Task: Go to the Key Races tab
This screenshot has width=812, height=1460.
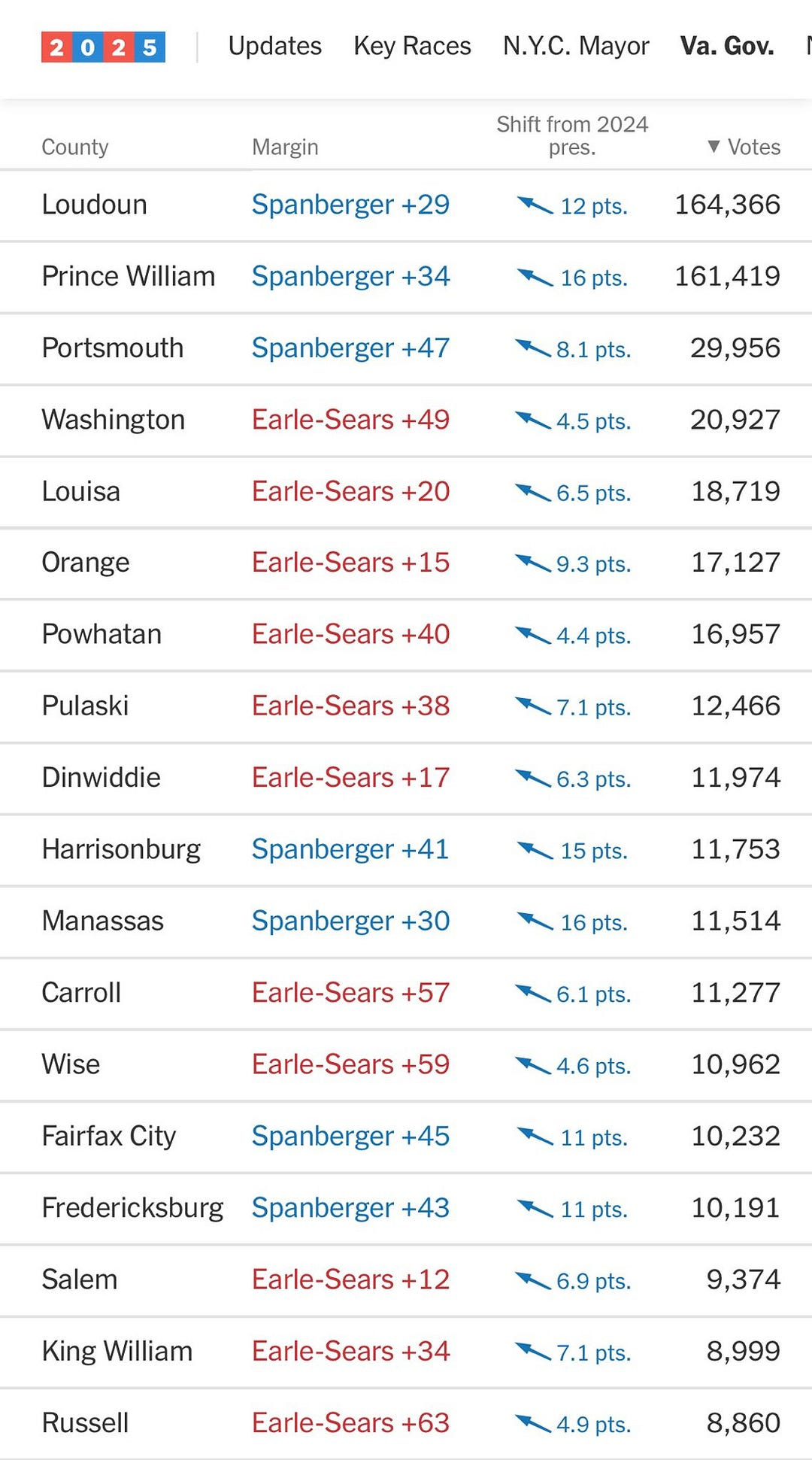Action: [412, 47]
